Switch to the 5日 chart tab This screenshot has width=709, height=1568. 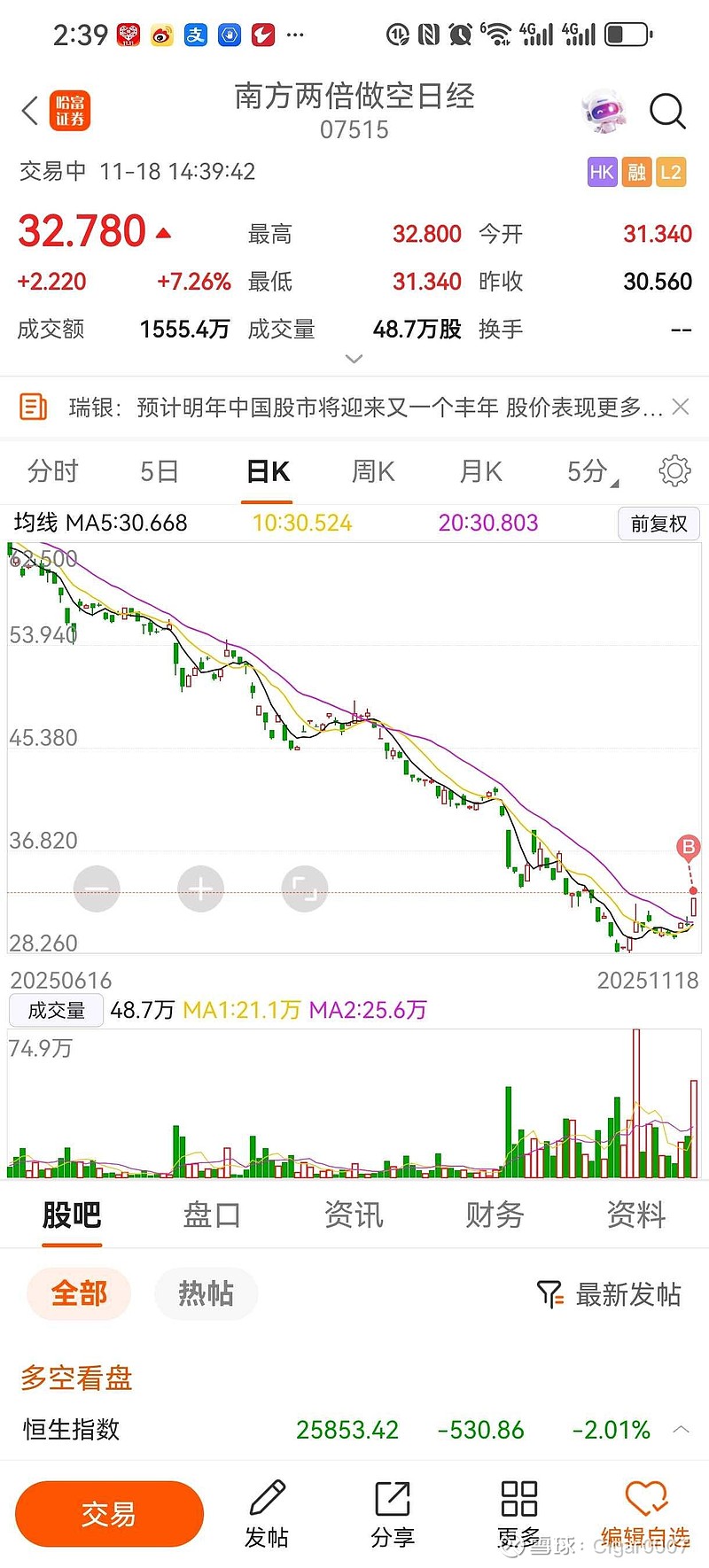point(160,471)
